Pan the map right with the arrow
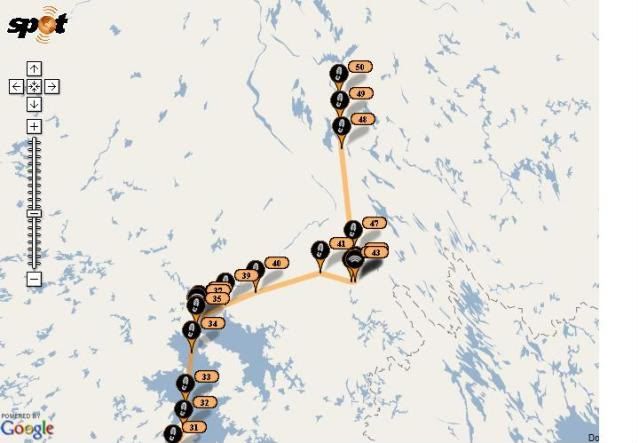This screenshot has width=639, height=443. coord(52,86)
